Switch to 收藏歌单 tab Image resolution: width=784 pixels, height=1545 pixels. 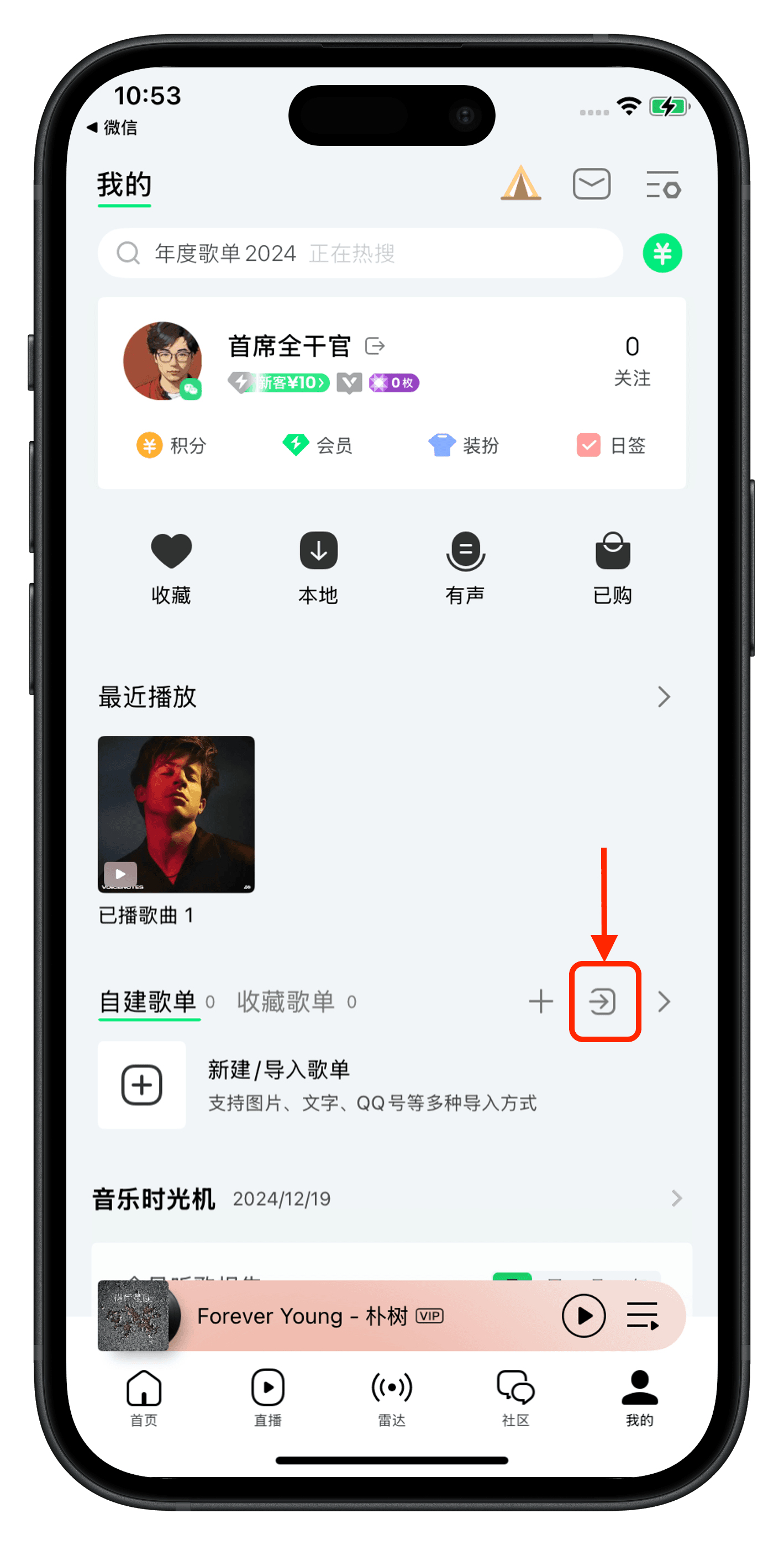[286, 1002]
